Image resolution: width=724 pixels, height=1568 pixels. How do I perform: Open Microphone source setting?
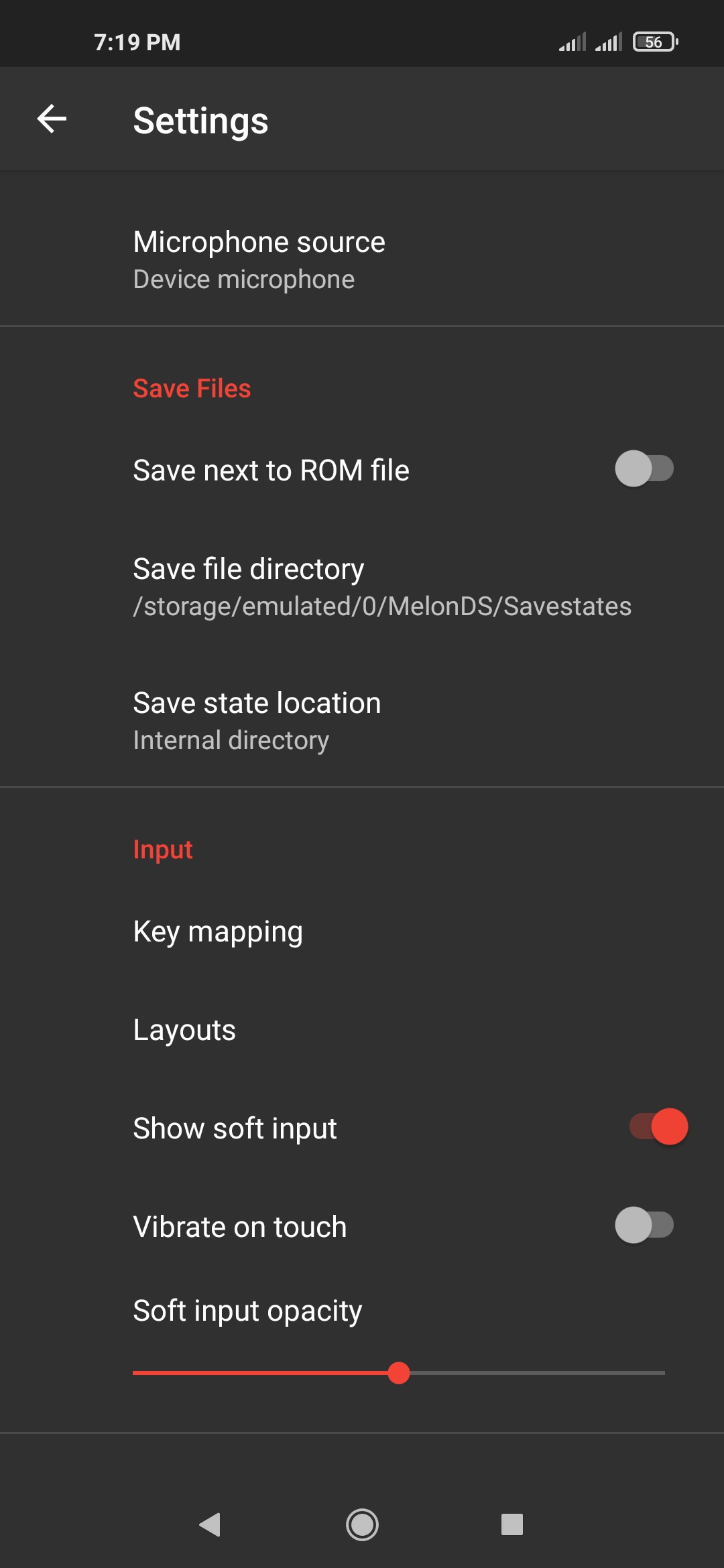pyautogui.click(x=362, y=260)
